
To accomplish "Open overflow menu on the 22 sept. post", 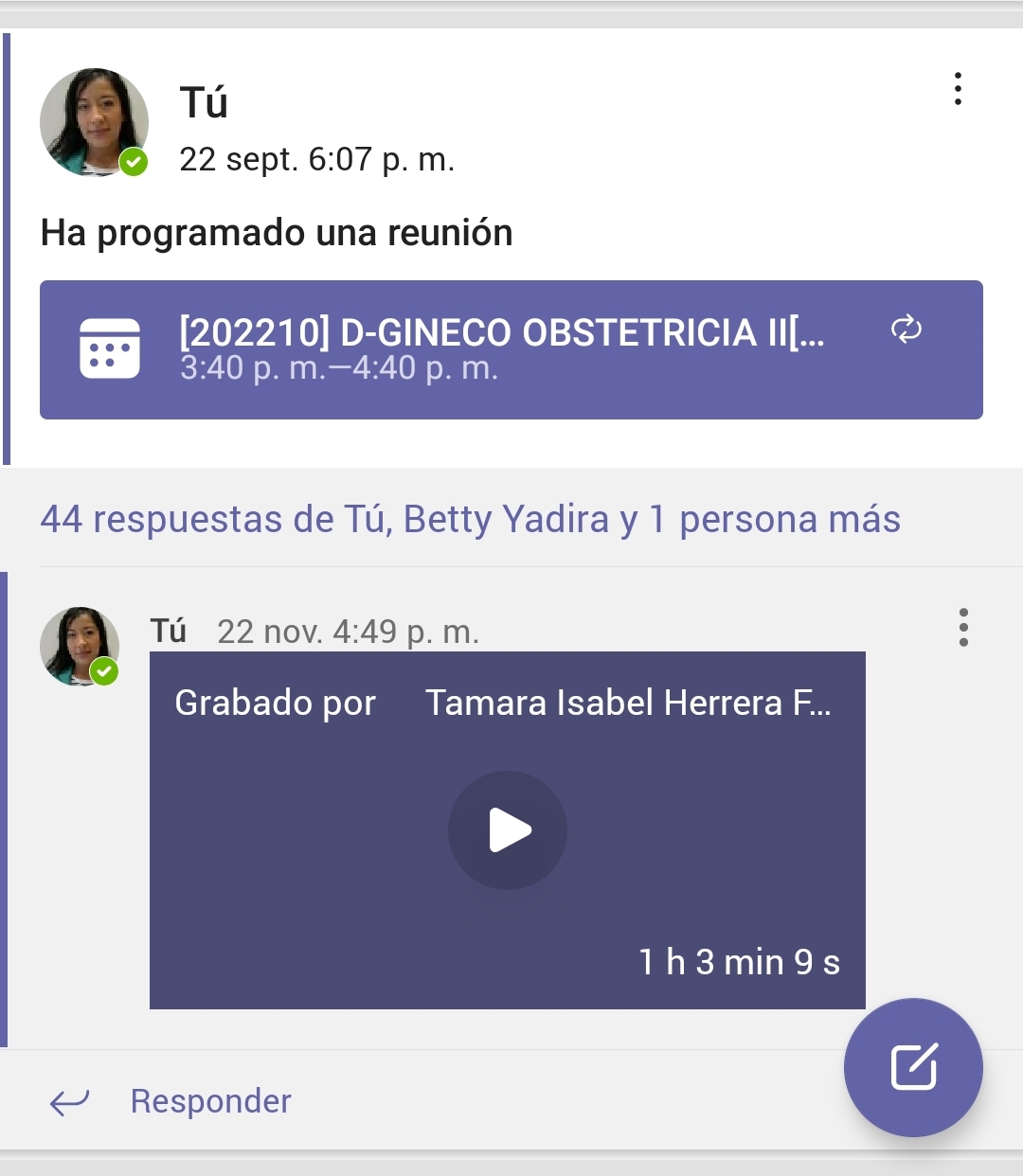I will [958, 89].
